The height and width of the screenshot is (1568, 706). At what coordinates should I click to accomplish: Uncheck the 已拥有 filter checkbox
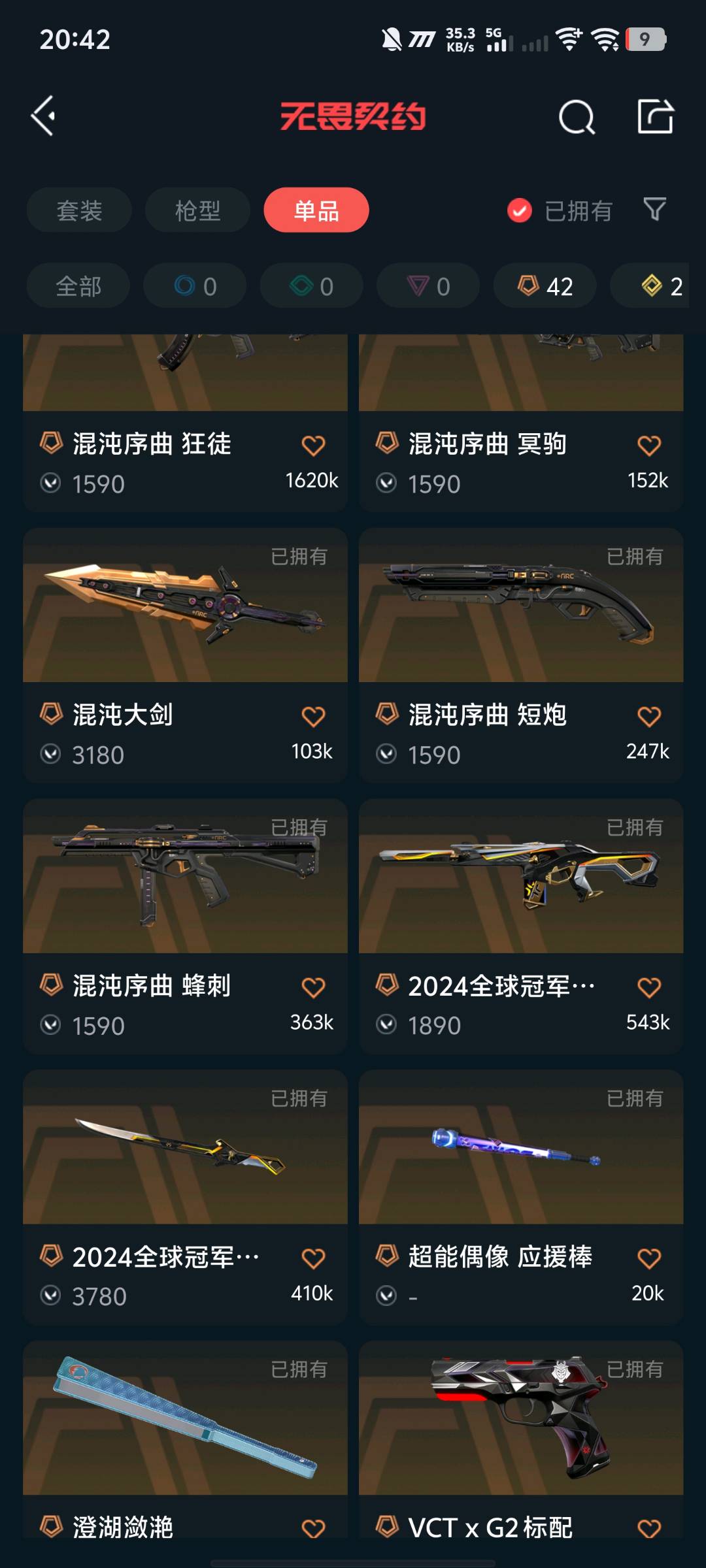point(520,210)
